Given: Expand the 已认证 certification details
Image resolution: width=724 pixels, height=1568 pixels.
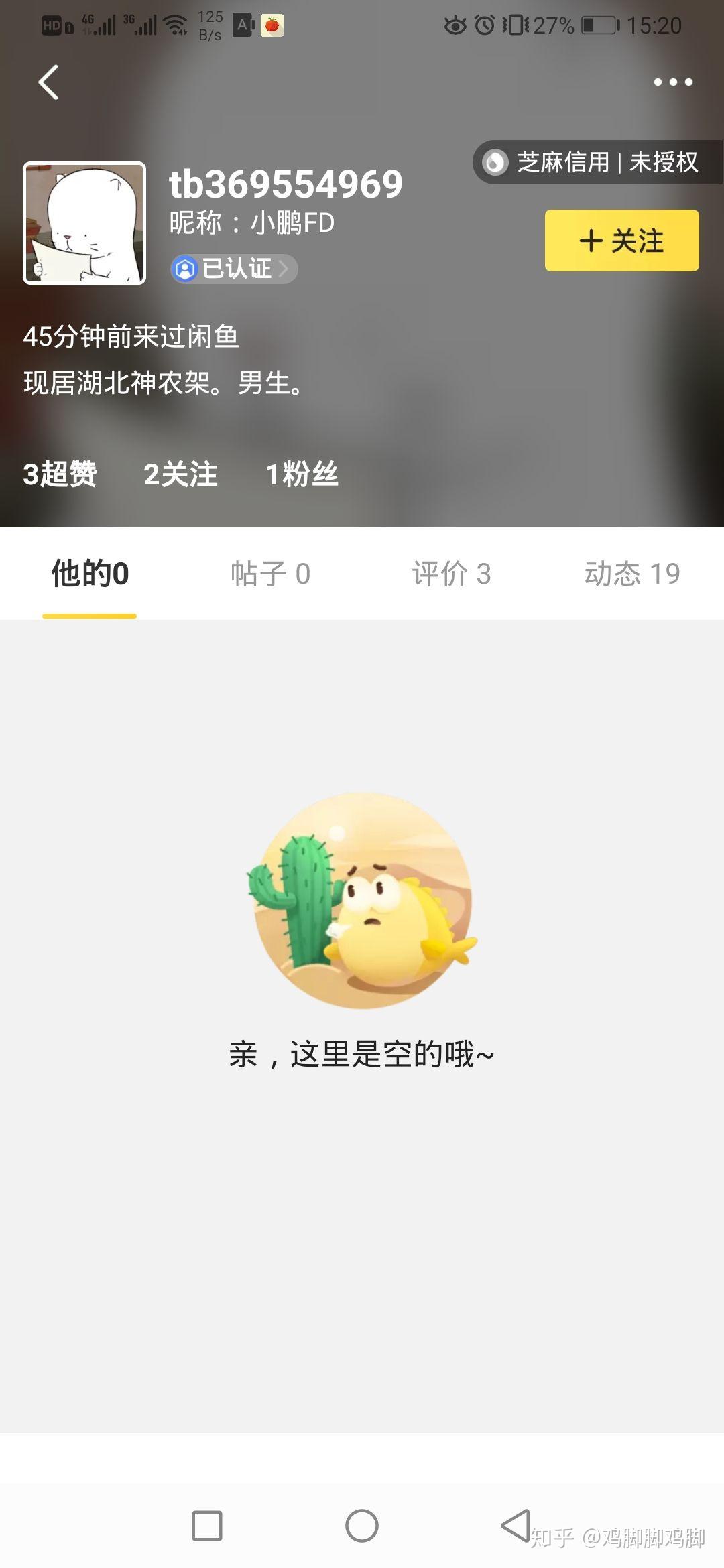Looking at the screenshot, I should click(234, 269).
